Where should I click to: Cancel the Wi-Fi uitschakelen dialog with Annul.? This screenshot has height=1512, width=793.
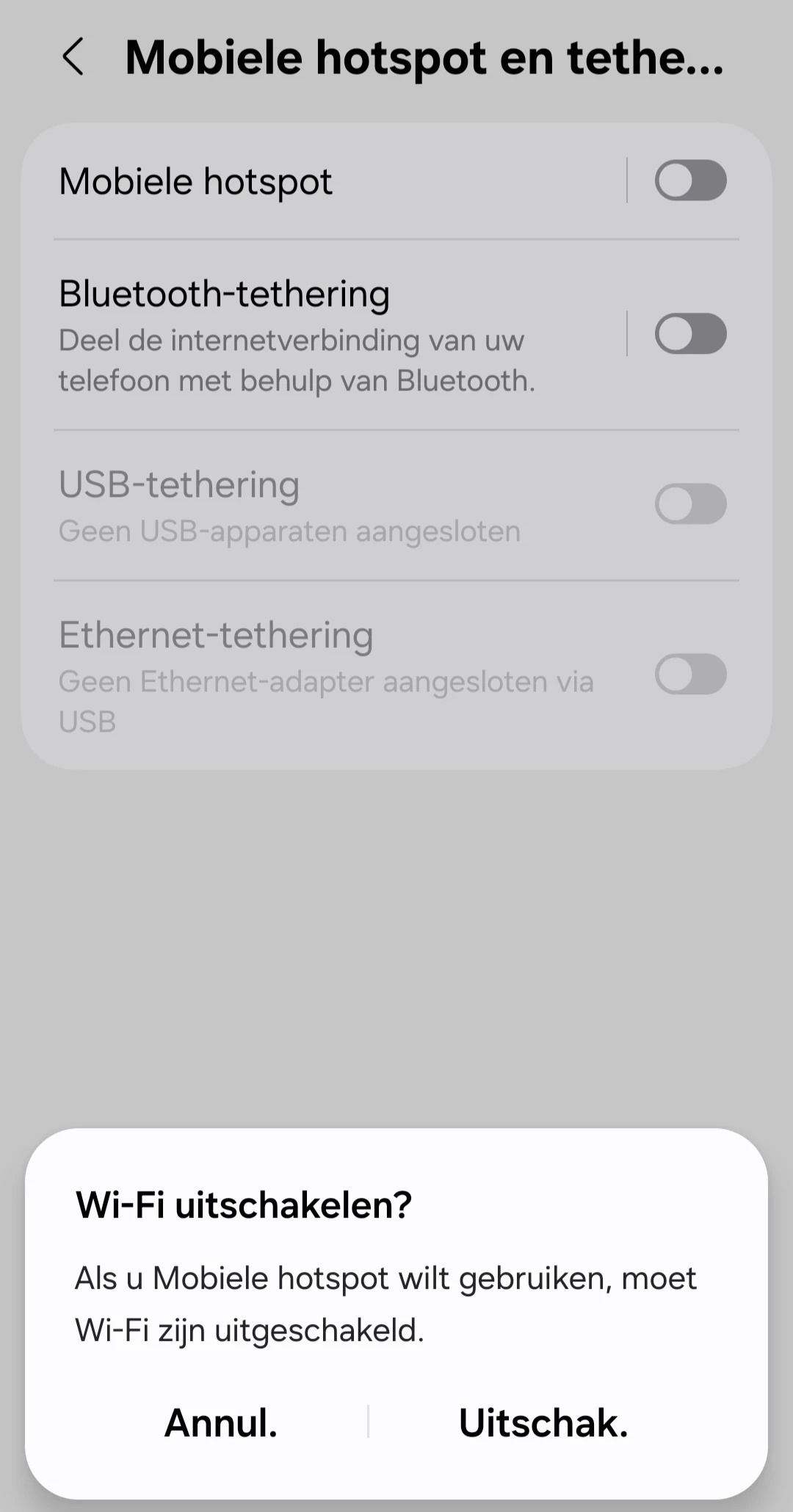pos(221,1422)
